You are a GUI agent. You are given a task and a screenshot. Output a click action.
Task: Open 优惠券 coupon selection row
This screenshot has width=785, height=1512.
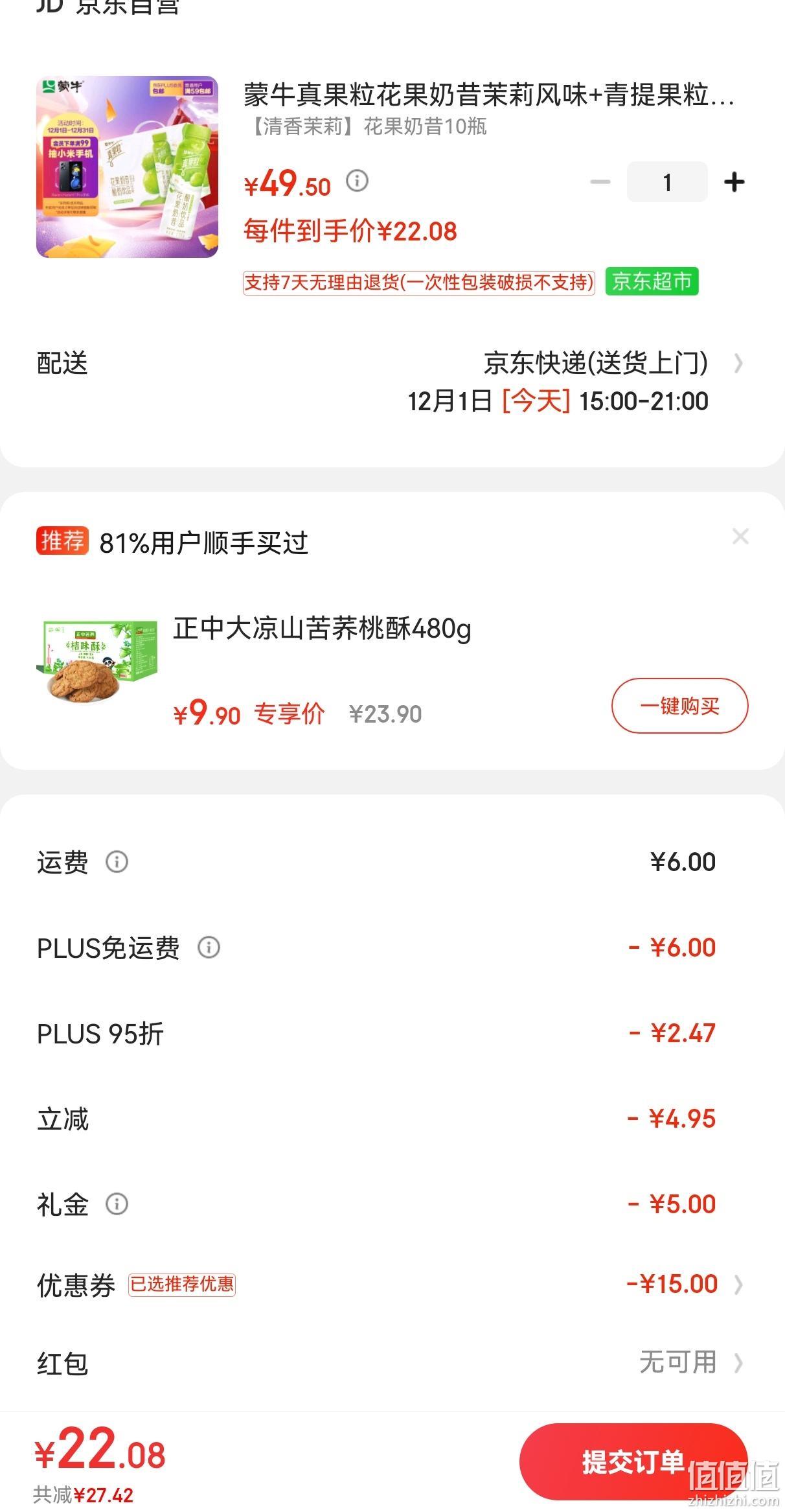[x=392, y=1284]
